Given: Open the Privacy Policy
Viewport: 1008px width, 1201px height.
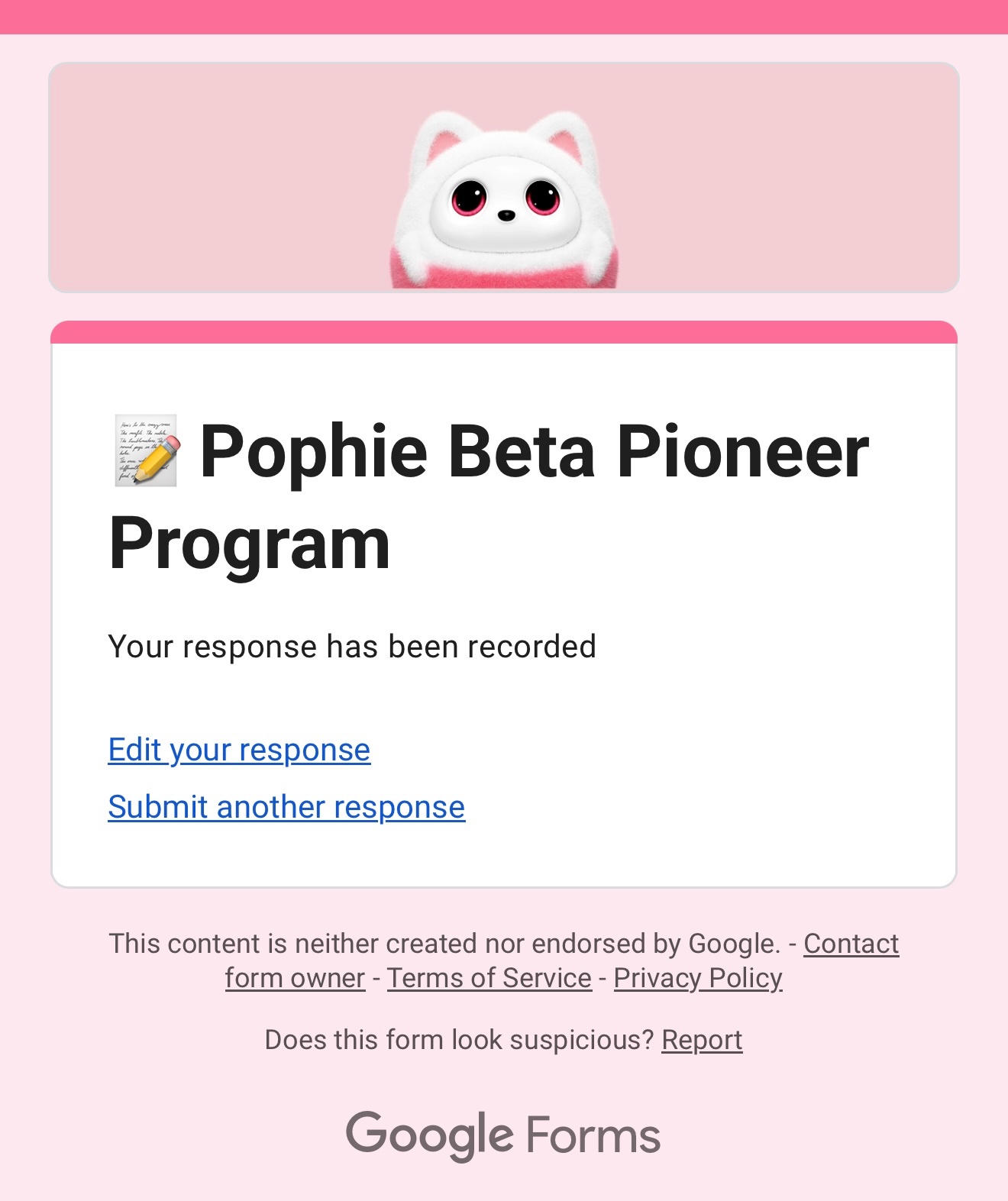Looking at the screenshot, I should pos(697,978).
